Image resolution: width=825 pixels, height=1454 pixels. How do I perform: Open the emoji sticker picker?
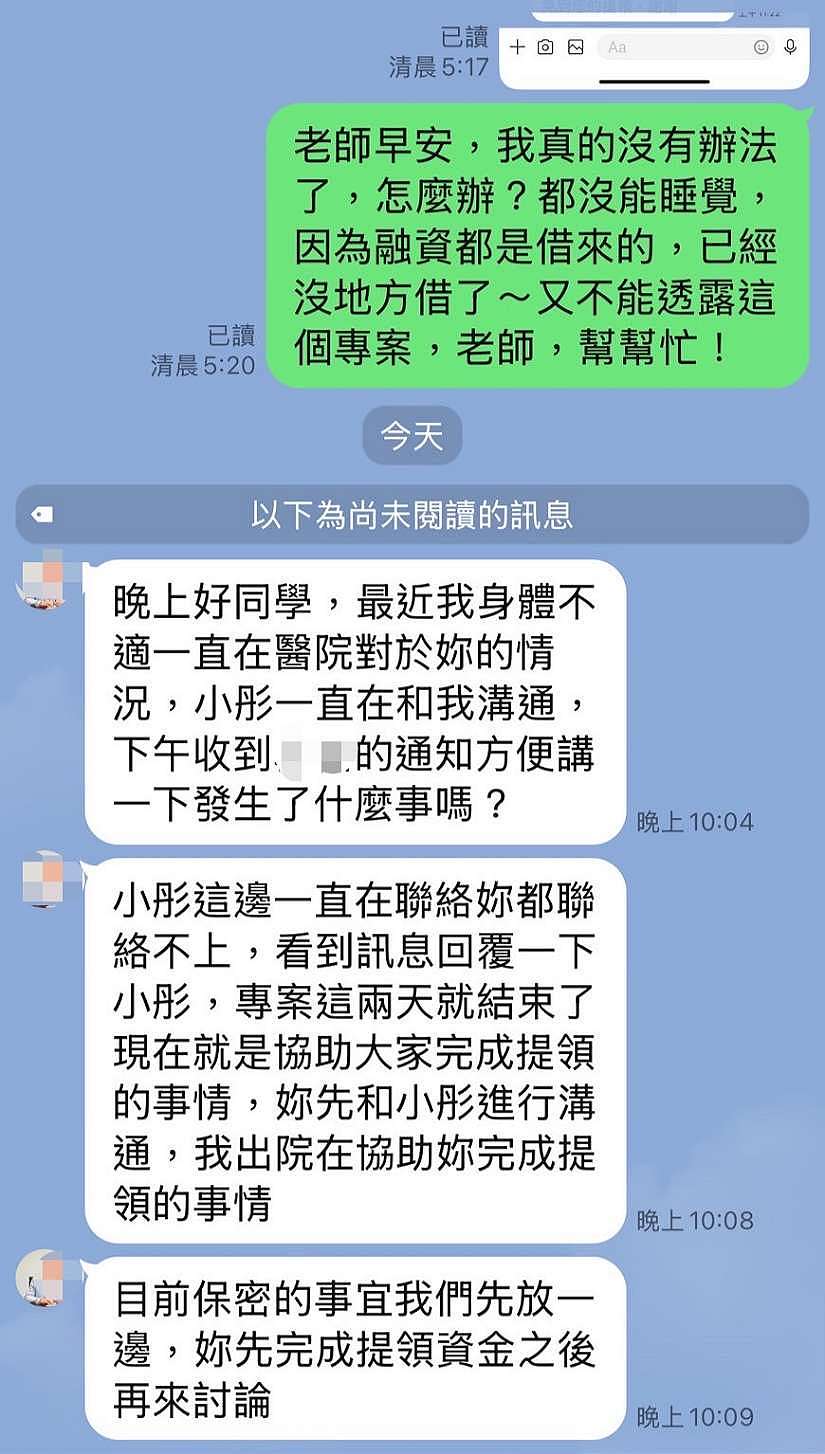point(761,47)
